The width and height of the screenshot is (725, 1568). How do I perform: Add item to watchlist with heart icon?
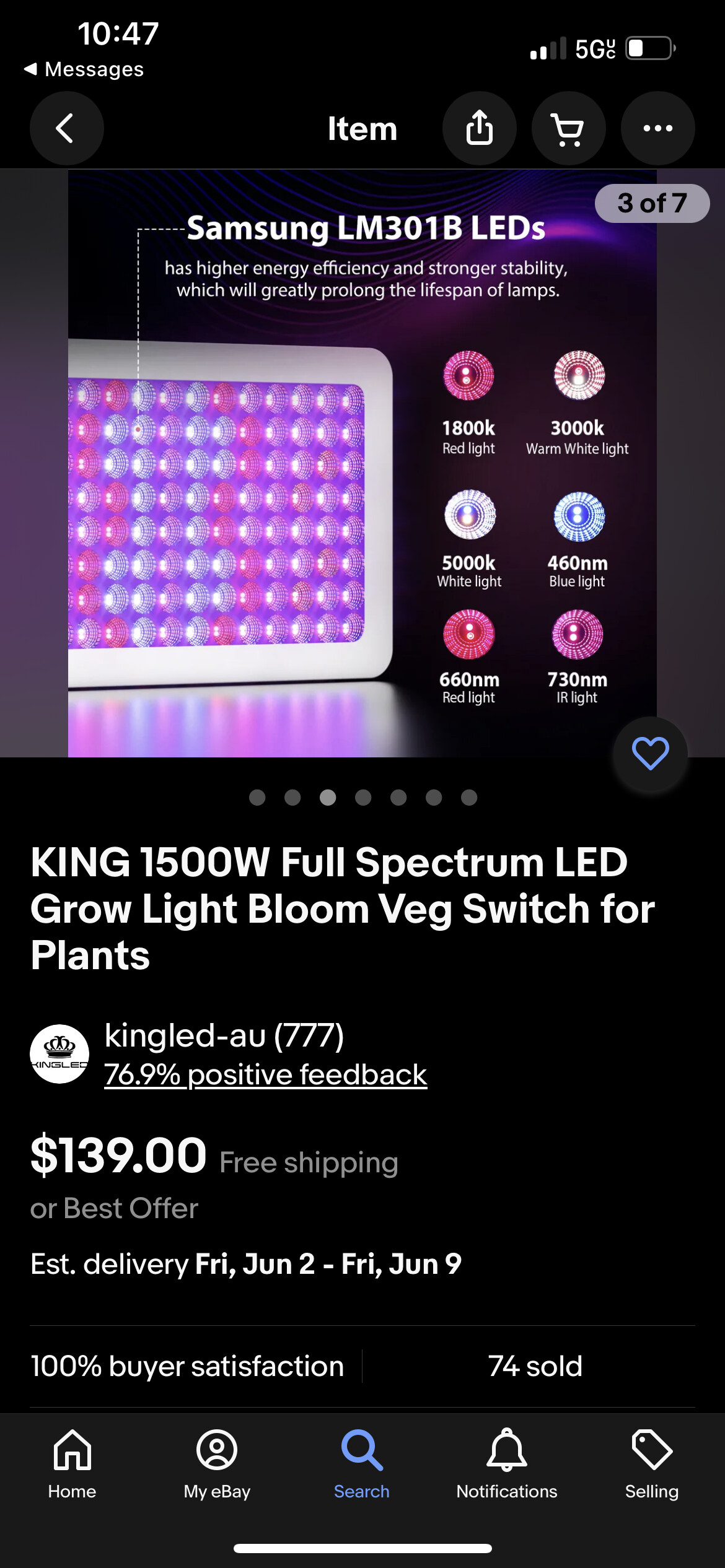point(650,754)
